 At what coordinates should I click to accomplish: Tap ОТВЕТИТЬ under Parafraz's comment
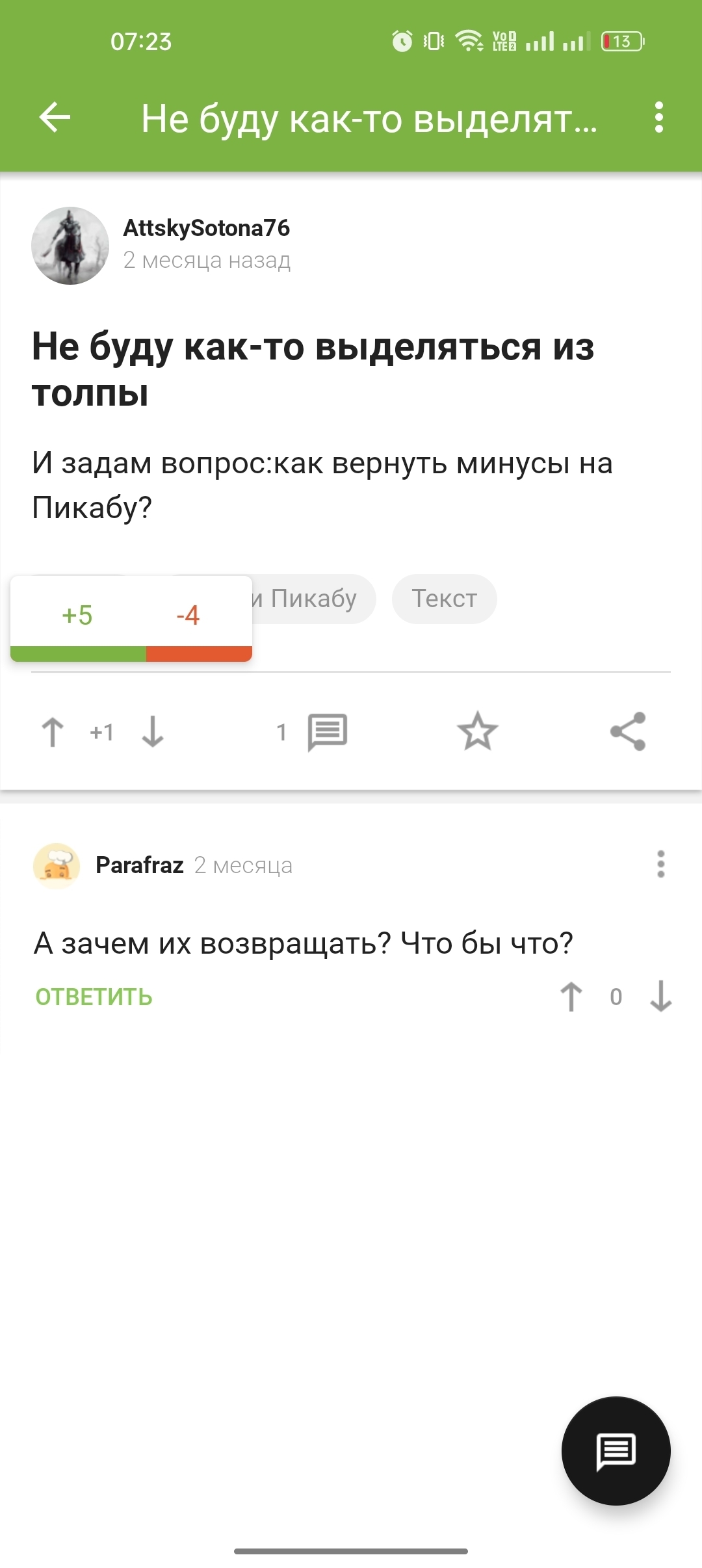click(94, 997)
